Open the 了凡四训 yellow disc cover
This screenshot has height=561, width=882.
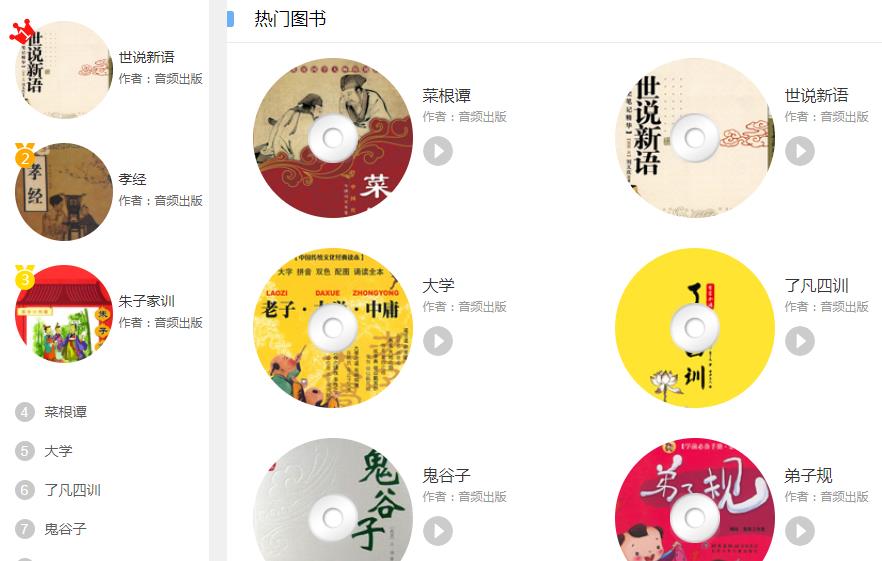(x=695, y=328)
